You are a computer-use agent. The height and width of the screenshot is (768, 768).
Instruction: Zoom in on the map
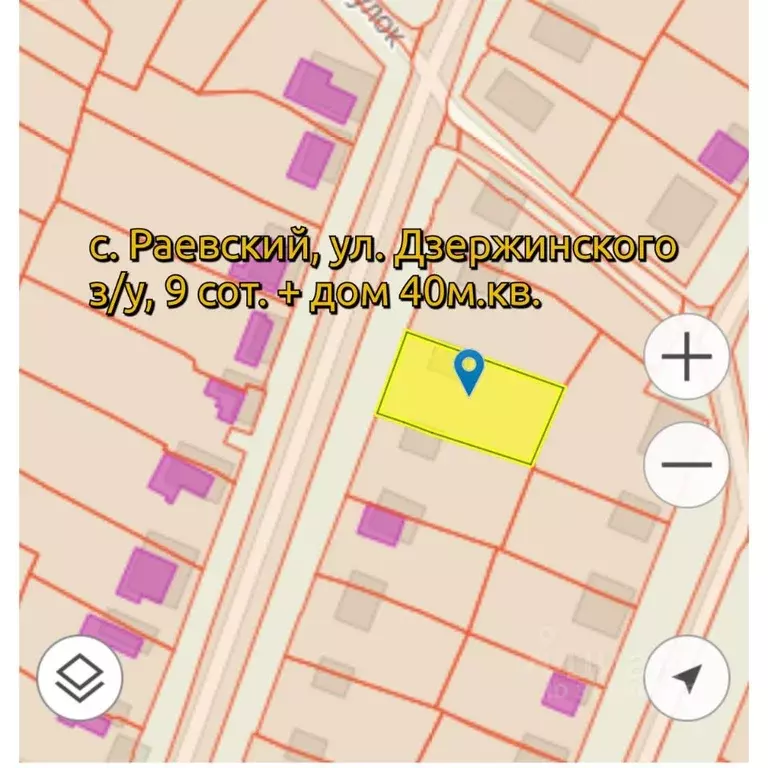pyautogui.click(x=687, y=358)
